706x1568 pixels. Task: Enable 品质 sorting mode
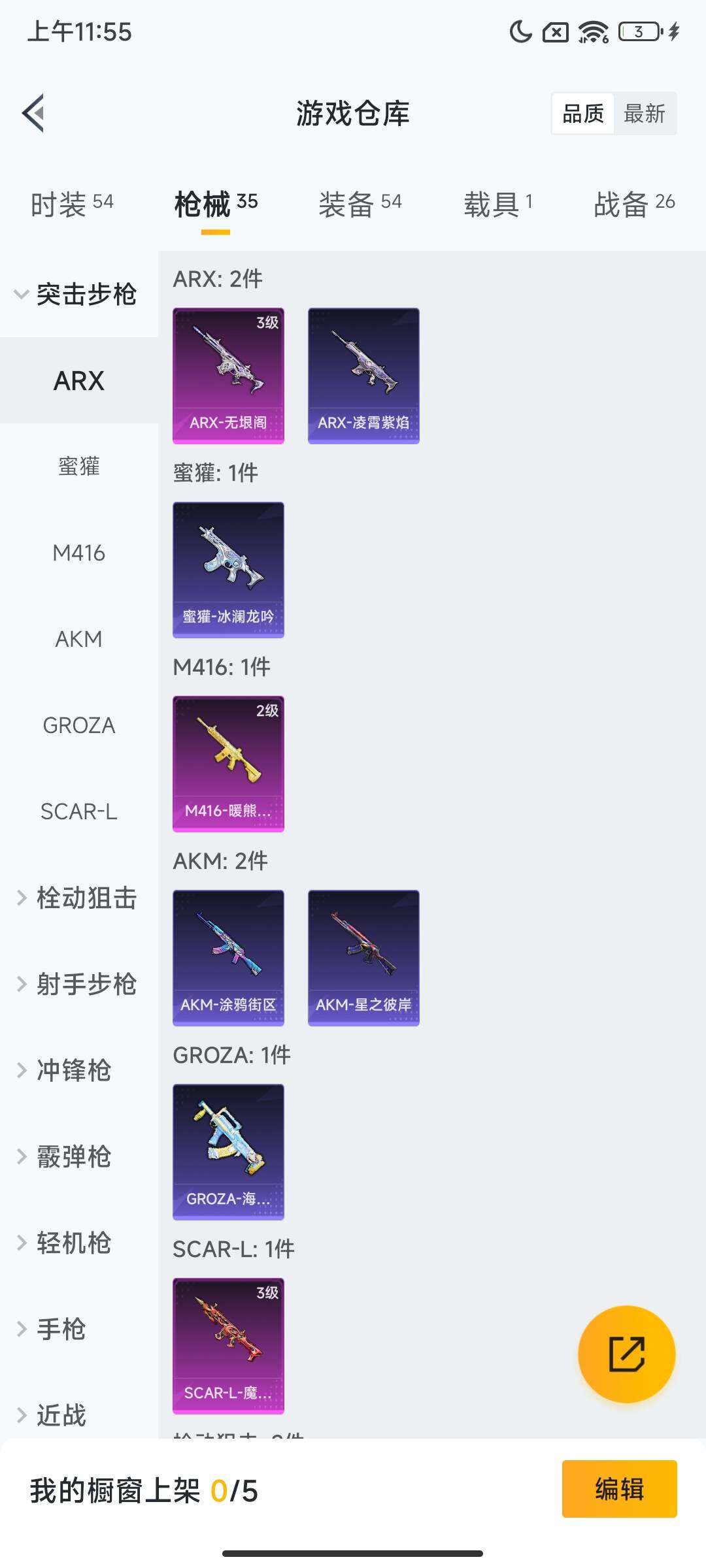(x=584, y=113)
